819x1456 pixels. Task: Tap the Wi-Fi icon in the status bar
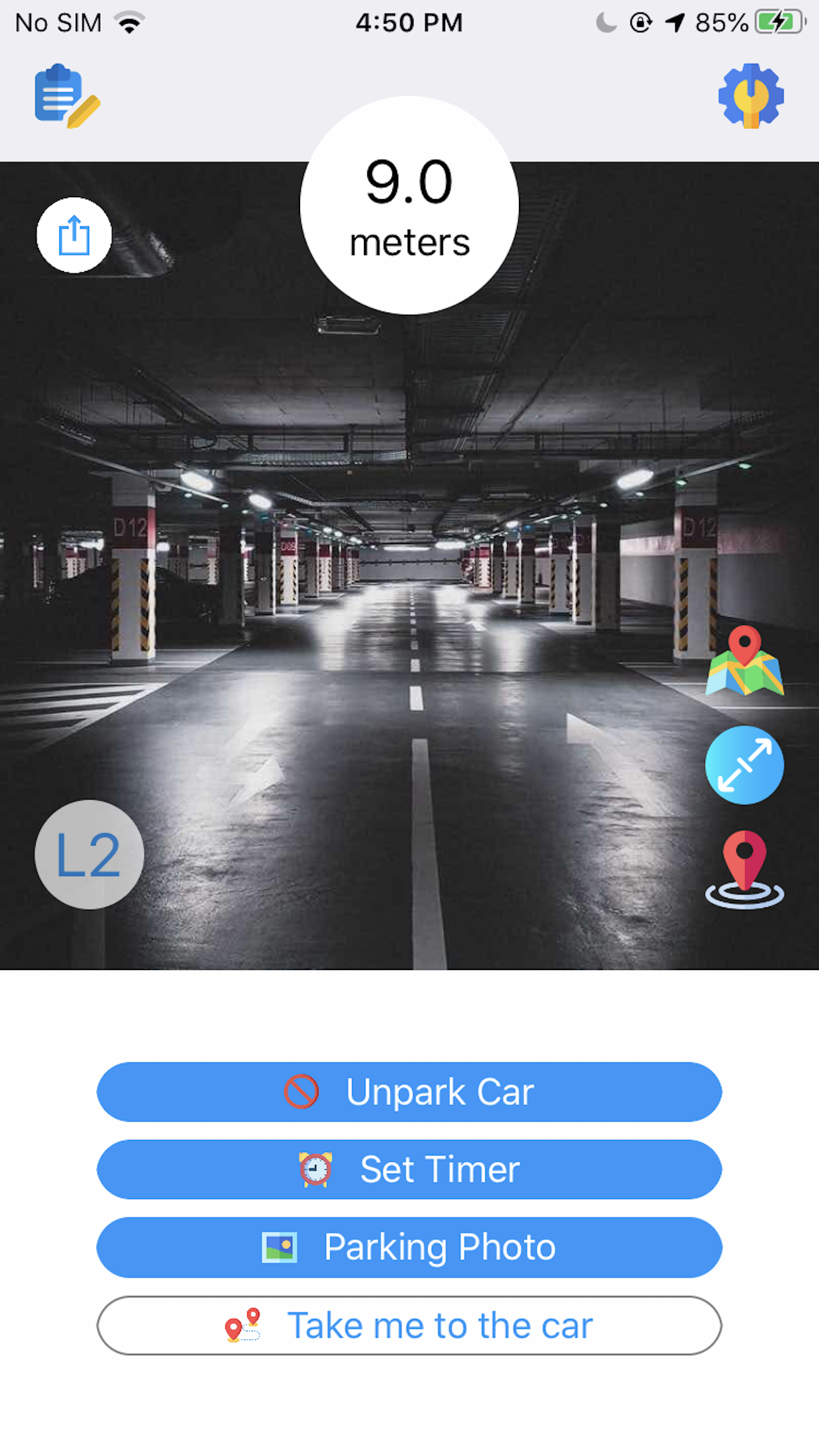click(x=129, y=21)
